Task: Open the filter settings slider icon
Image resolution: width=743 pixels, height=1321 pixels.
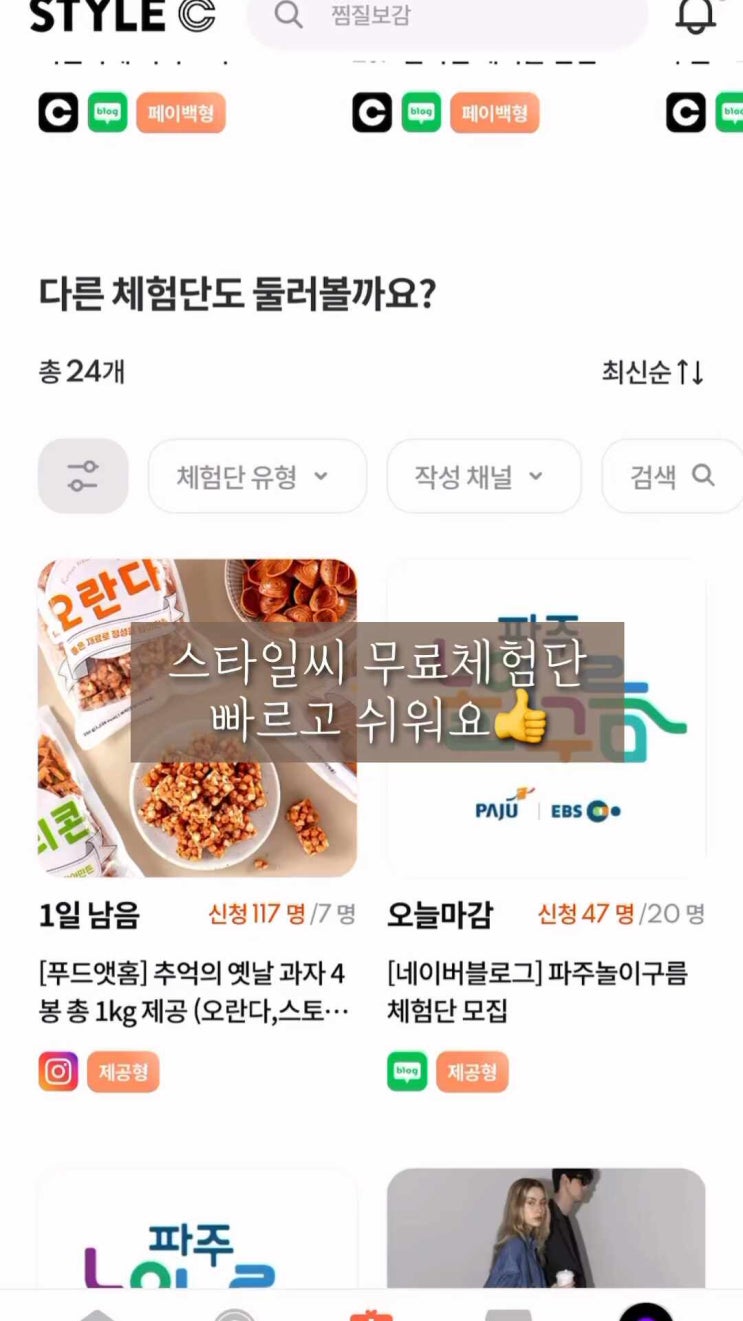Action: (83, 476)
